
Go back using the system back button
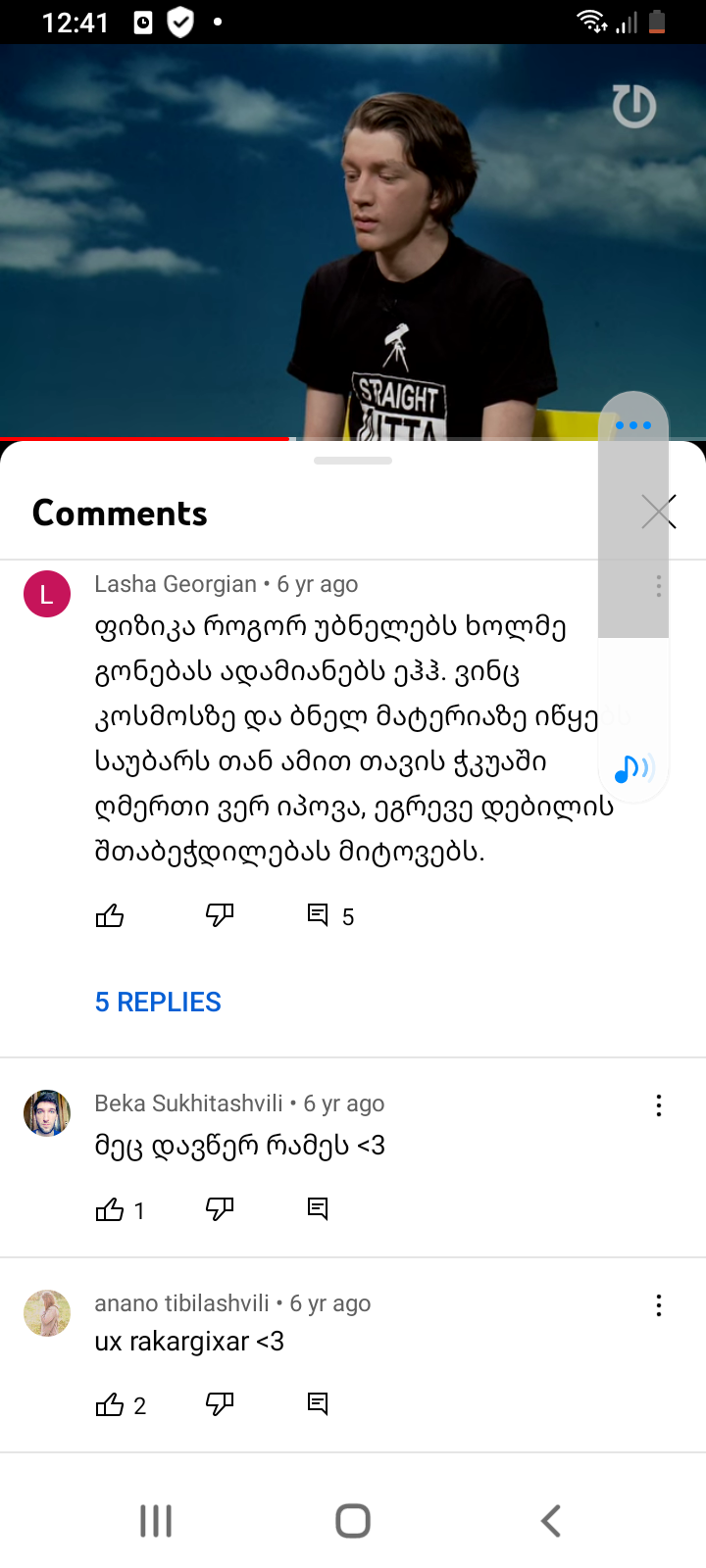tap(551, 1521)
